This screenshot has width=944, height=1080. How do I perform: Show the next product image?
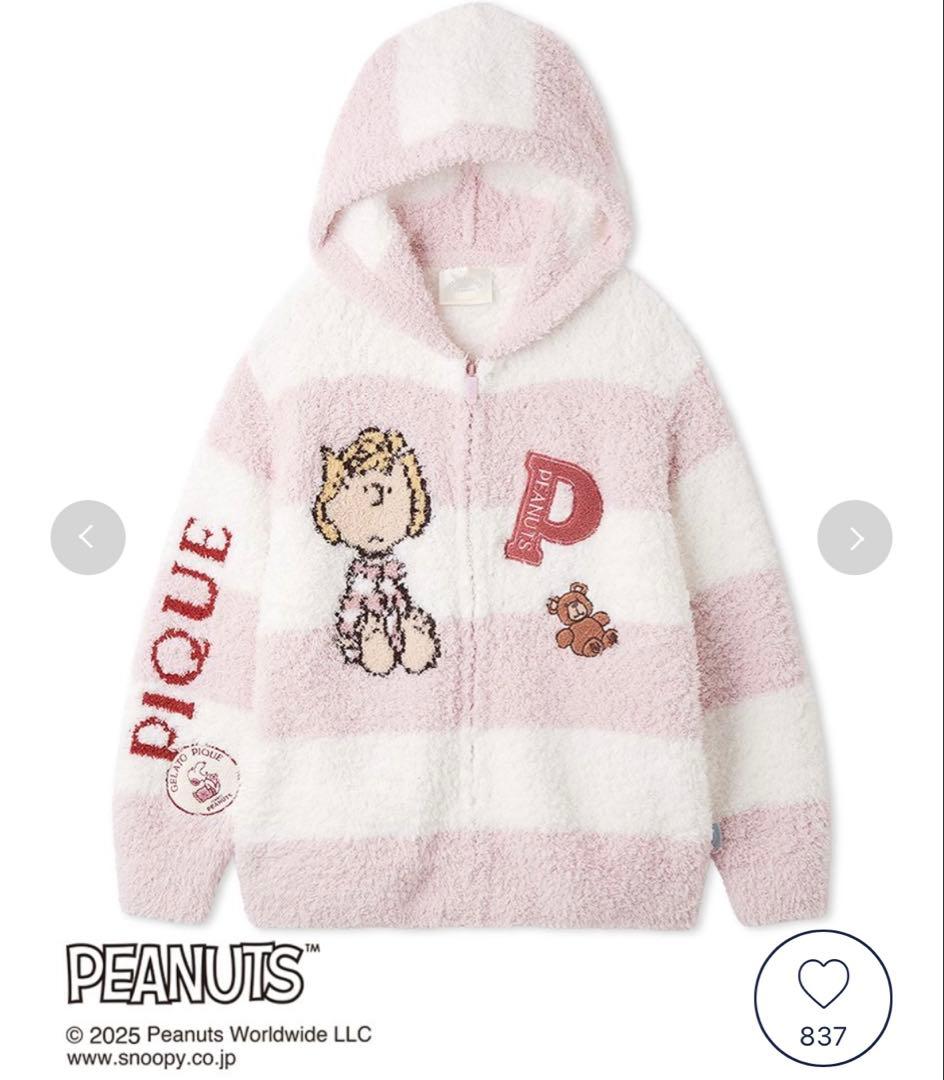tap(855, 537)
